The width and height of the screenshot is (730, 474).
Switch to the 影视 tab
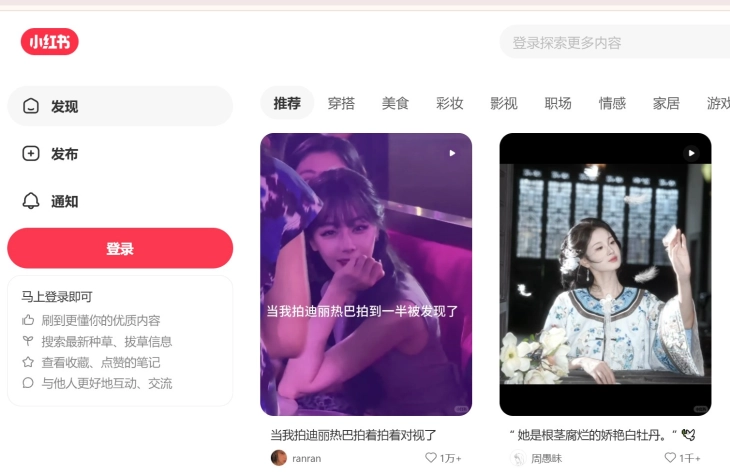coord(504,103)
